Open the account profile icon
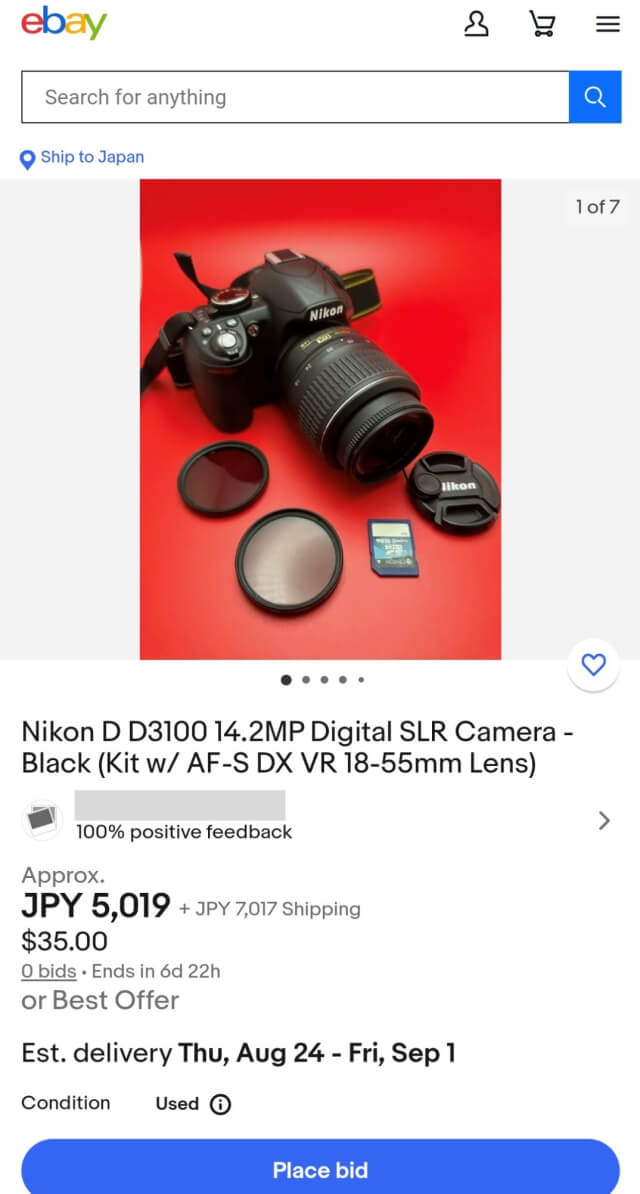Image resolution: width=640 pixels, height=1194 pixels. 477,24
